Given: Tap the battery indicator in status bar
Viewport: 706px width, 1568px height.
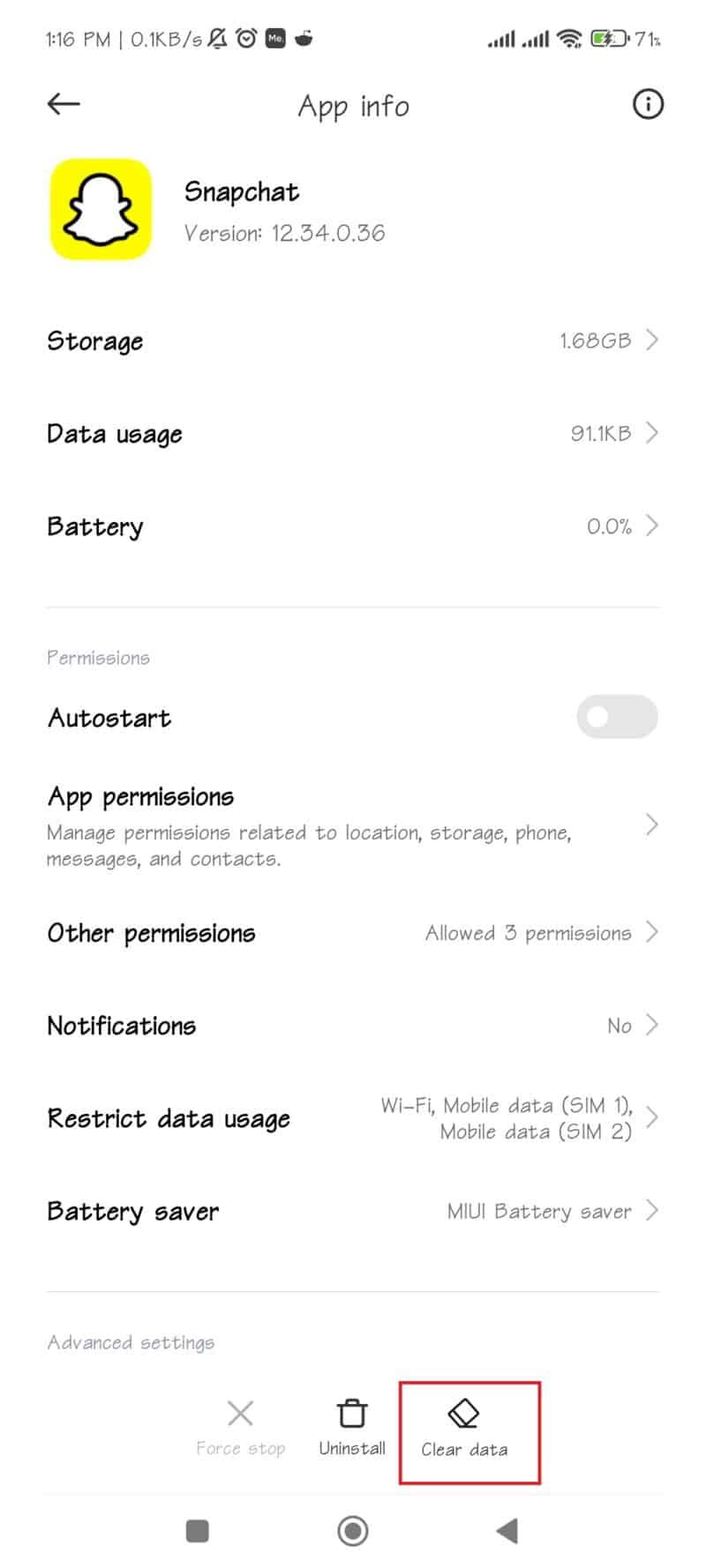Looking at the screenshot, I should pyautogui.click(x=609, y=38).
